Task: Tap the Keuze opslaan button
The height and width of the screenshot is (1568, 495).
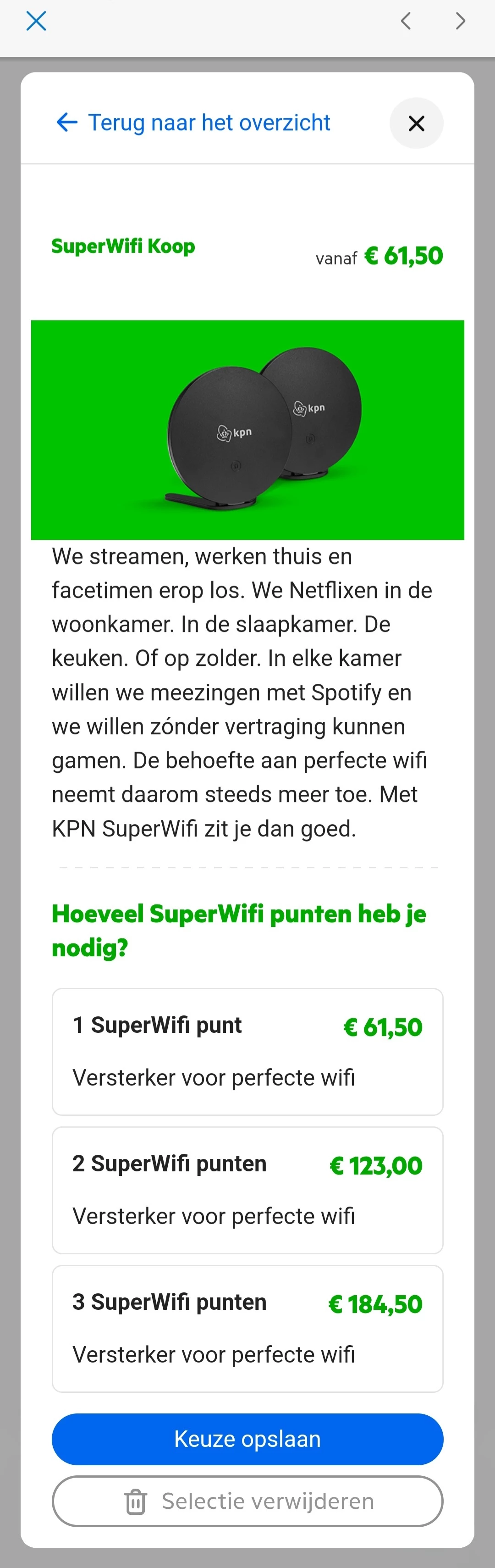Action: pyautogui.click(x=247, y=1439)
